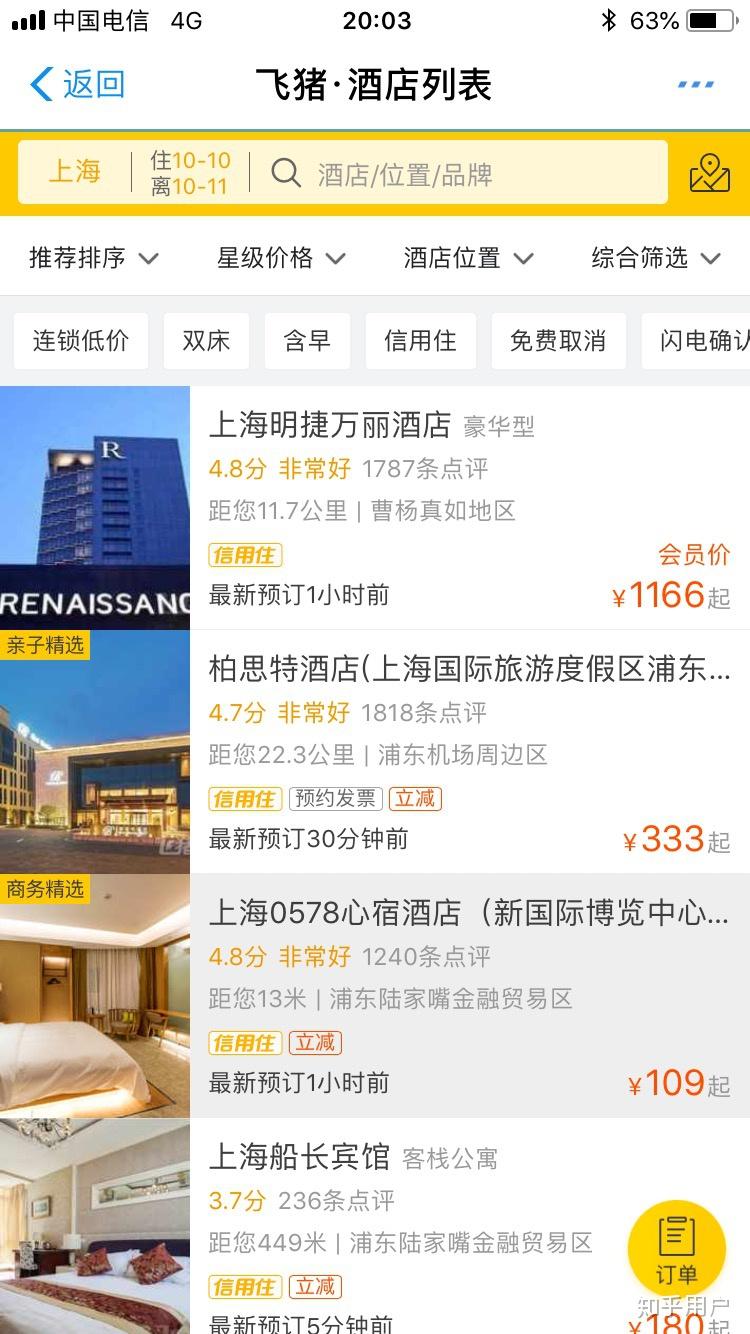Open 上海0578心宿酒店 listing
Viewport: 750px width, 1334px height.
coord(450,996)
